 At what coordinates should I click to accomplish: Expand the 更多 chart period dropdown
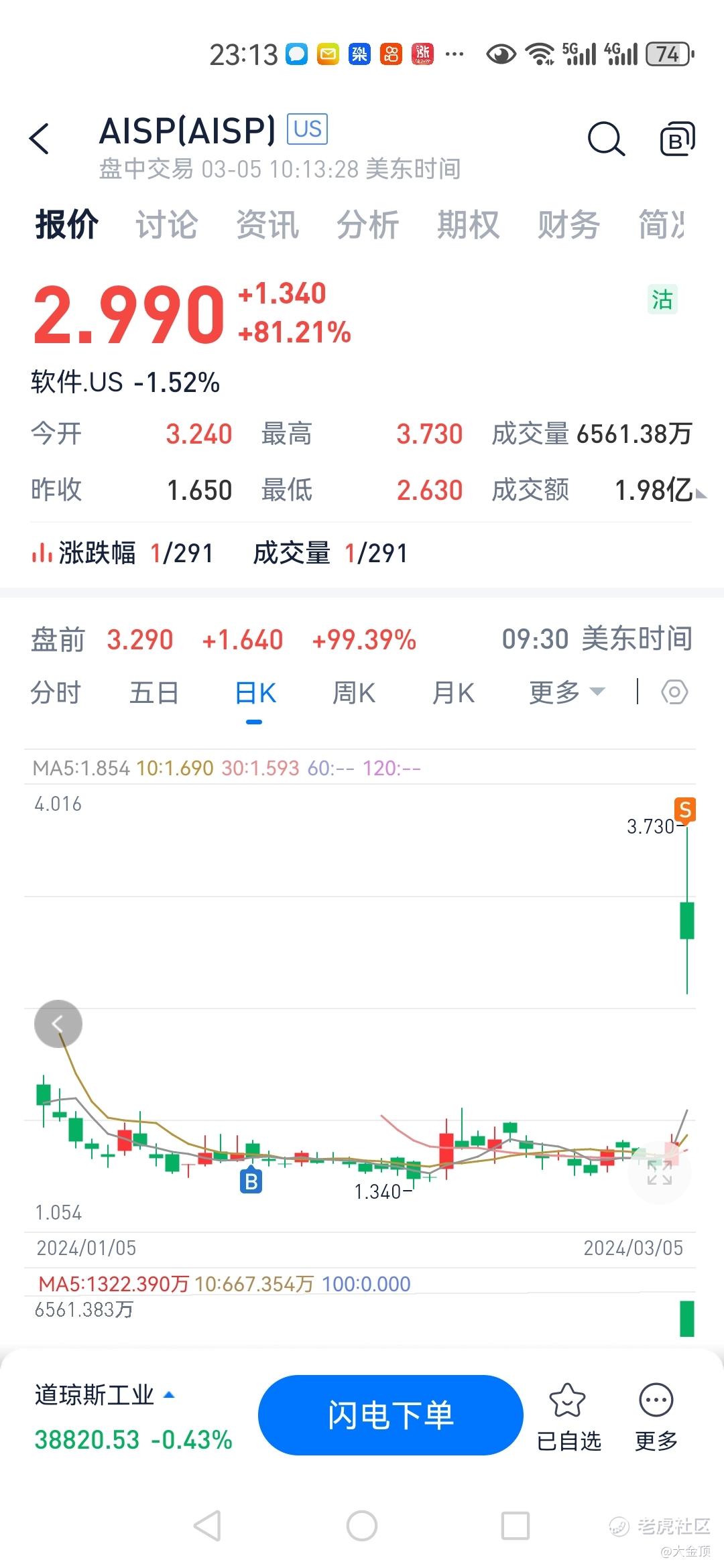(x=566, y=693)
